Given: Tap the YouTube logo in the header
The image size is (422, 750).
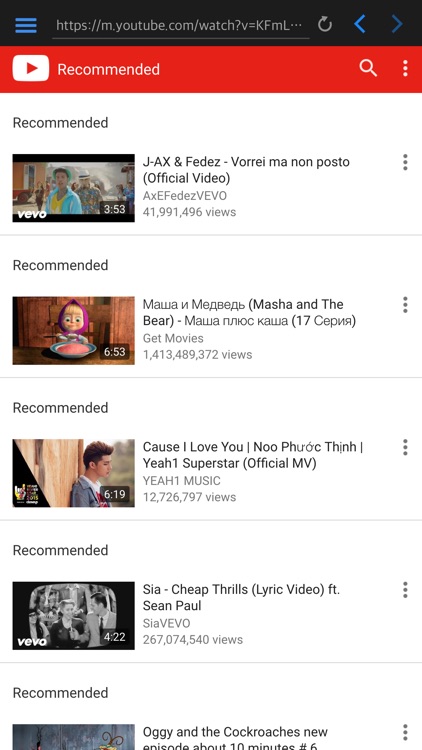Looking at the screenshot, I should click(x=31, y=68).
